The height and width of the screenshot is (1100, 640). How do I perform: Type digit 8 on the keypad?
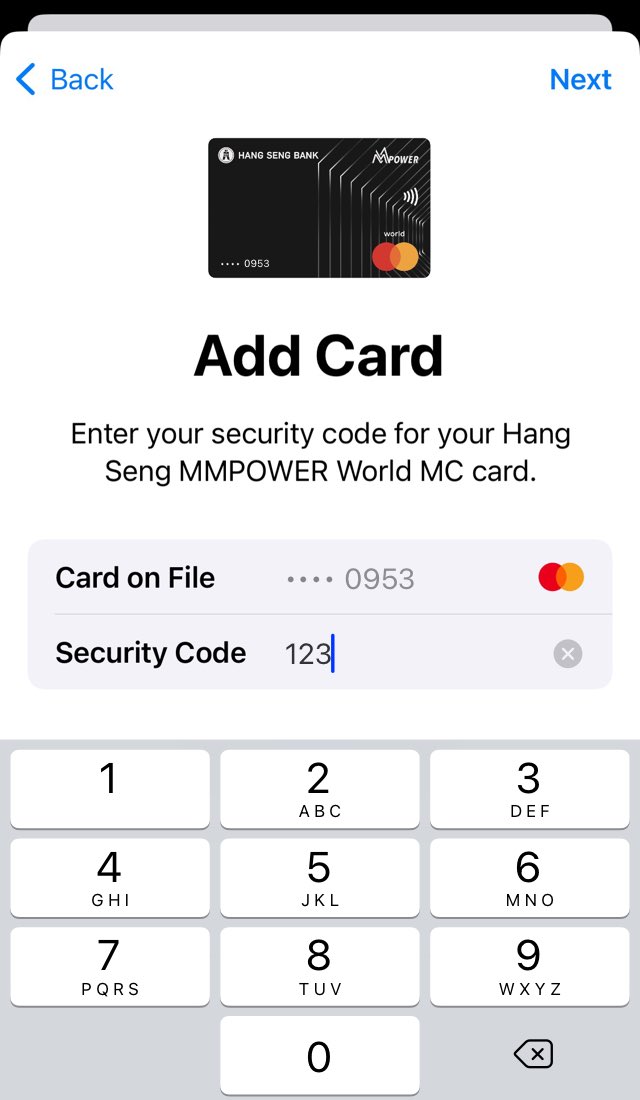coord(319,966)
